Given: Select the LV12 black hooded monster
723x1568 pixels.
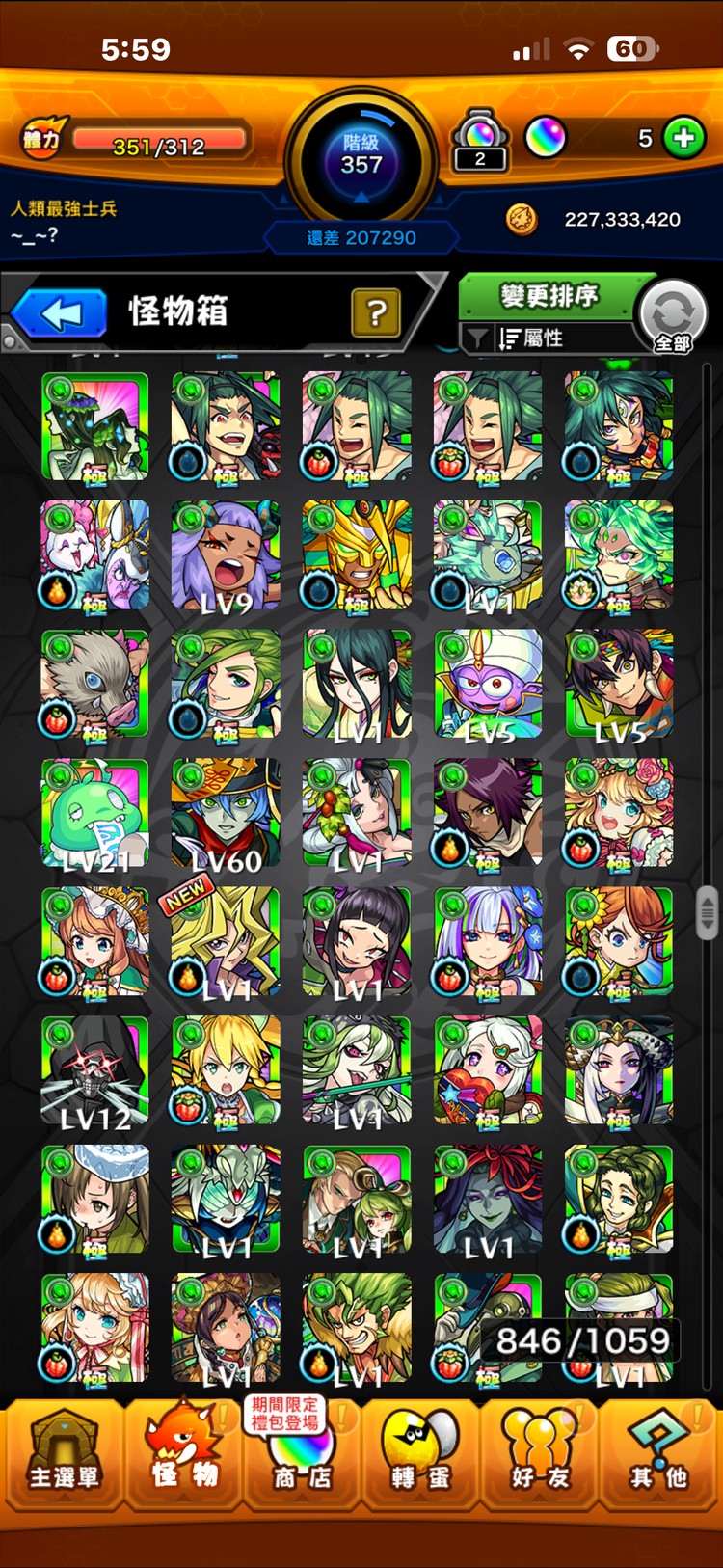Looking at the screenshot, I should [x=94, y=1070].
